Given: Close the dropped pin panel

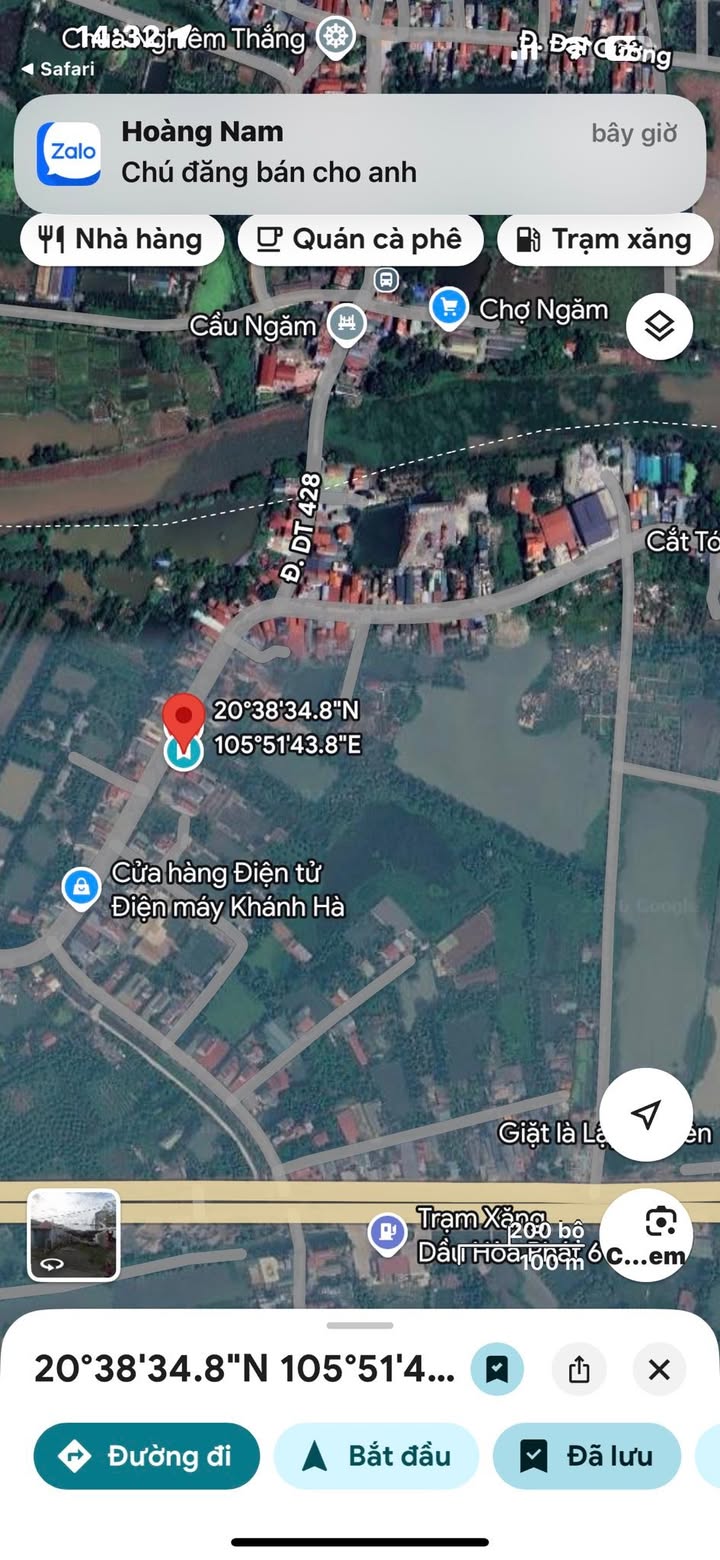Looking at the screenshot, I should click(x=659, y=1369).
